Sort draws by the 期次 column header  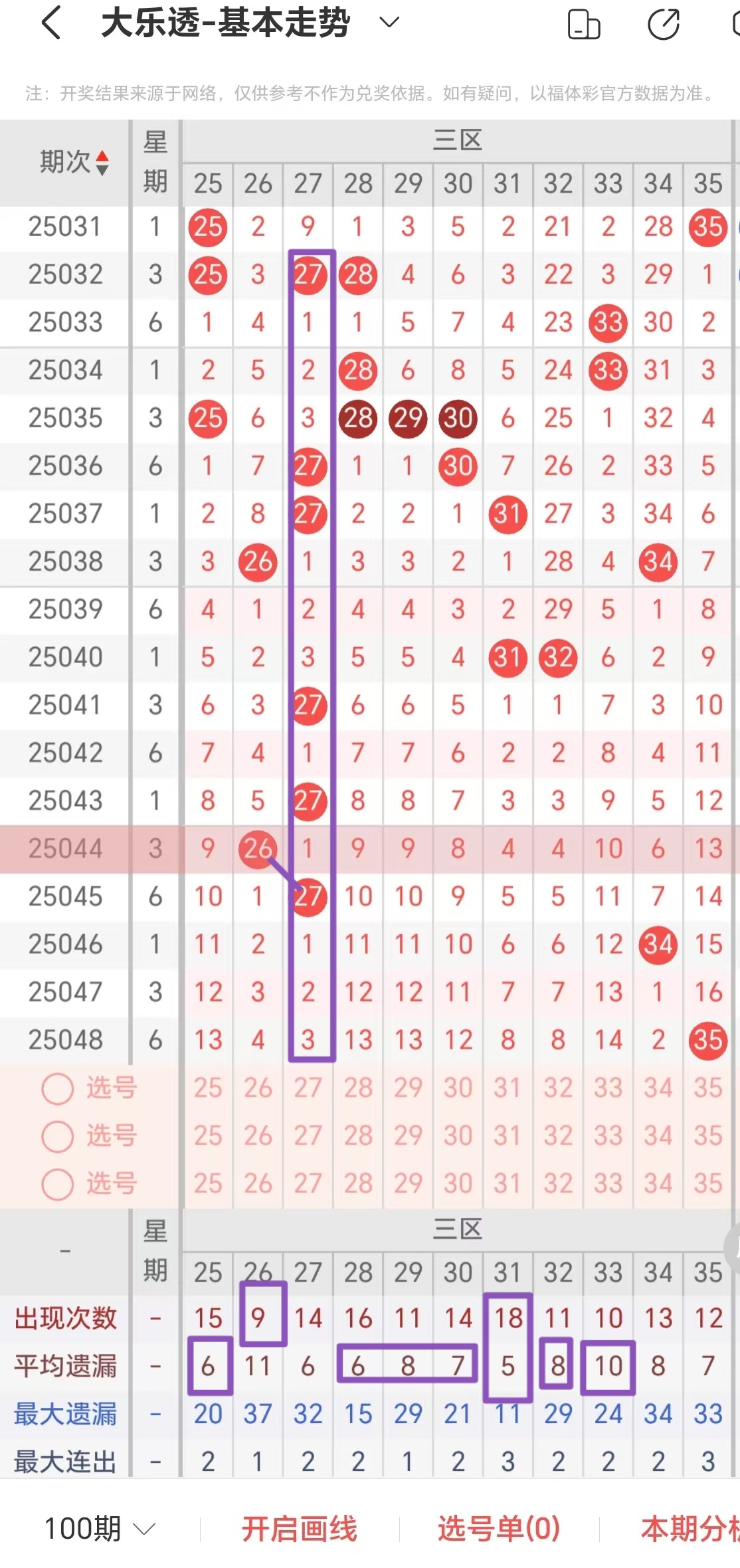tap(73, 162)
